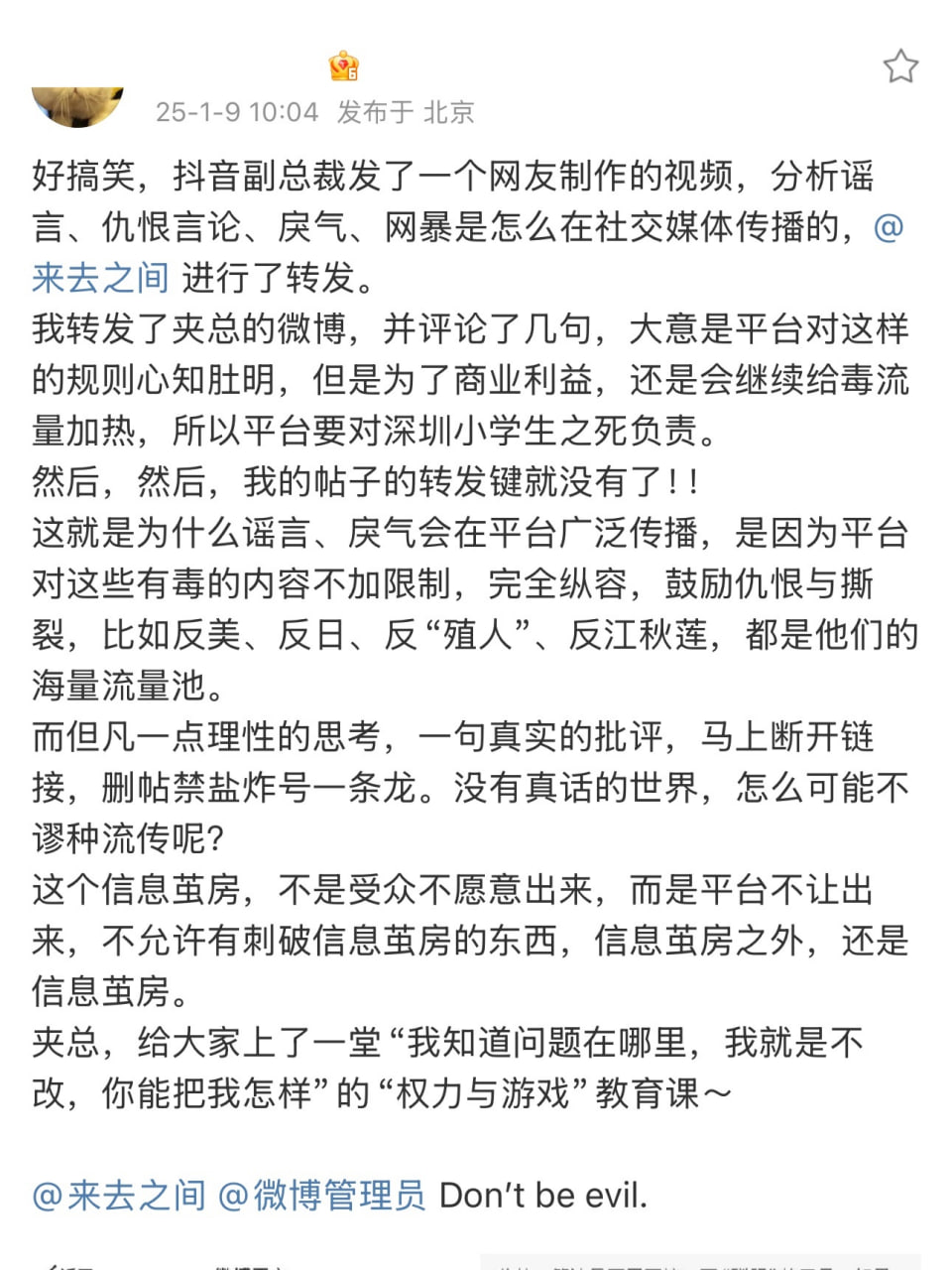
Task: Open the @微博管理员 mention
Action: [321, 1196]
